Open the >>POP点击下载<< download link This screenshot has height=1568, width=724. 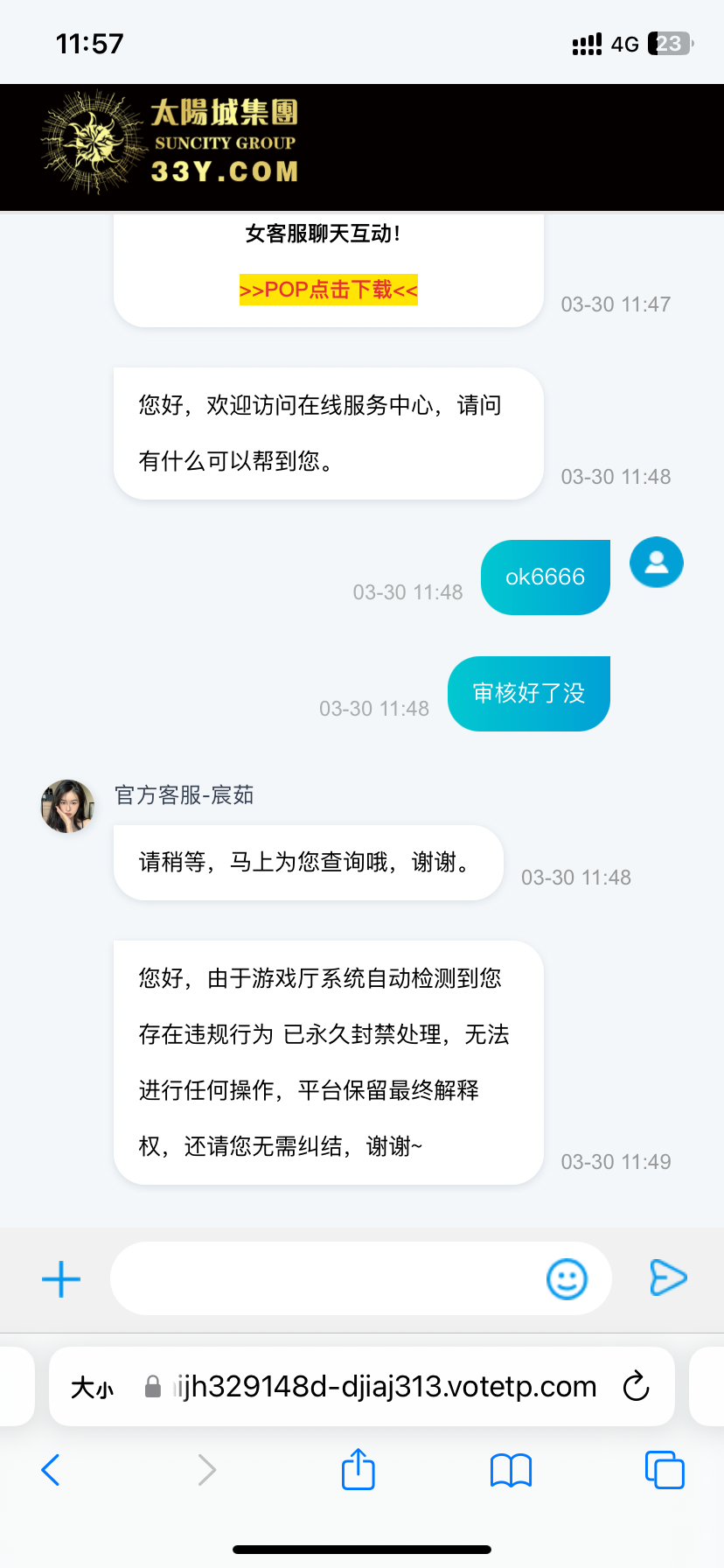tap(328, 290)
